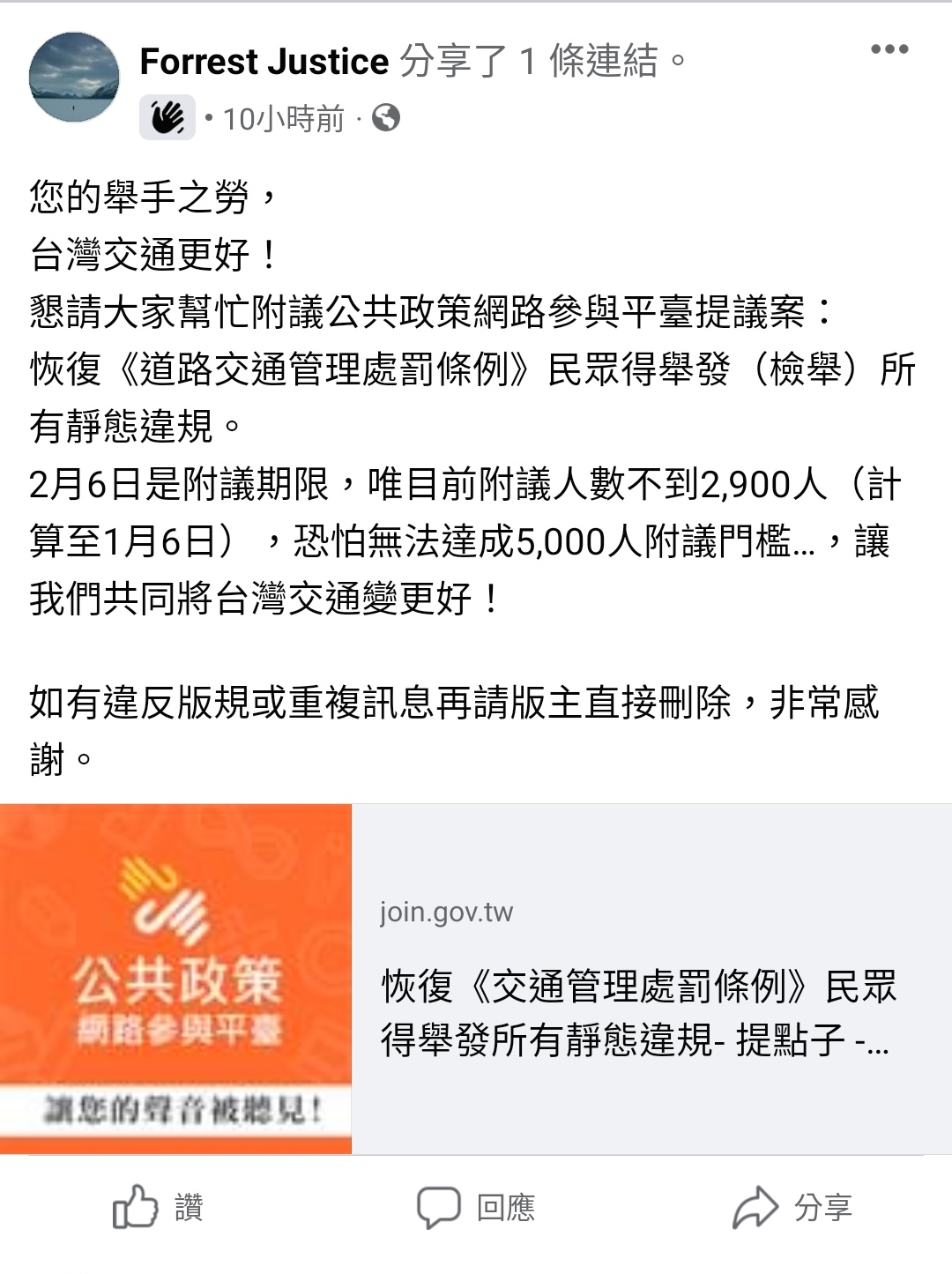
Task: View Forrest Justice's profile picture
Action: point(74,78)
